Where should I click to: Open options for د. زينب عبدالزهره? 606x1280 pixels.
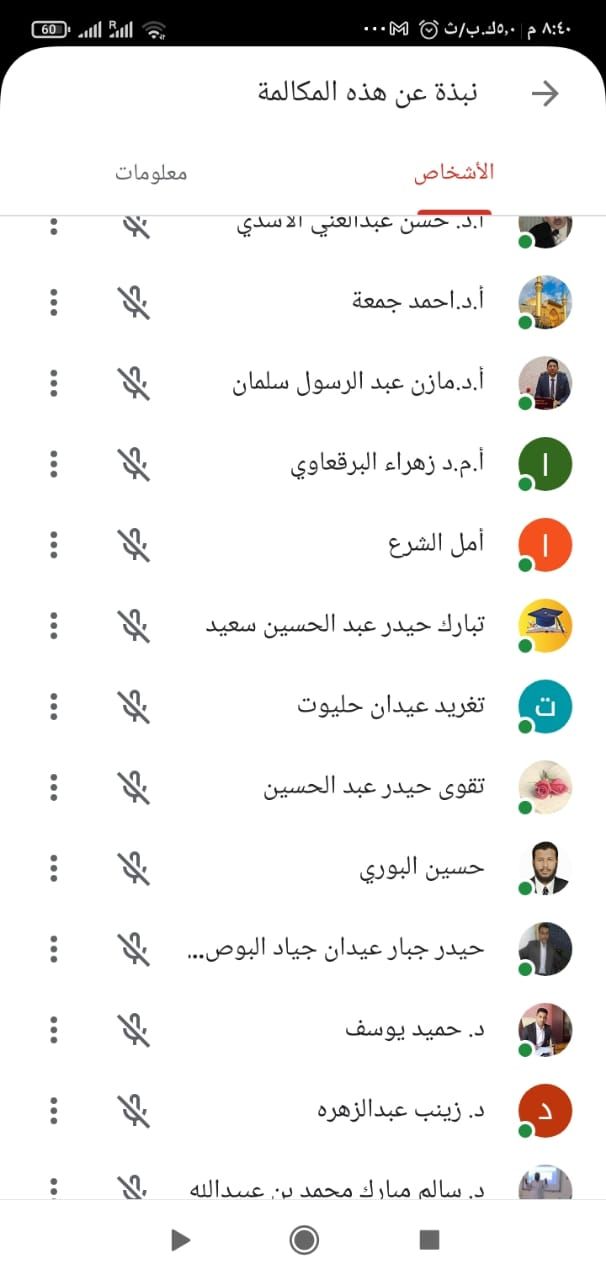[54, 1110]
